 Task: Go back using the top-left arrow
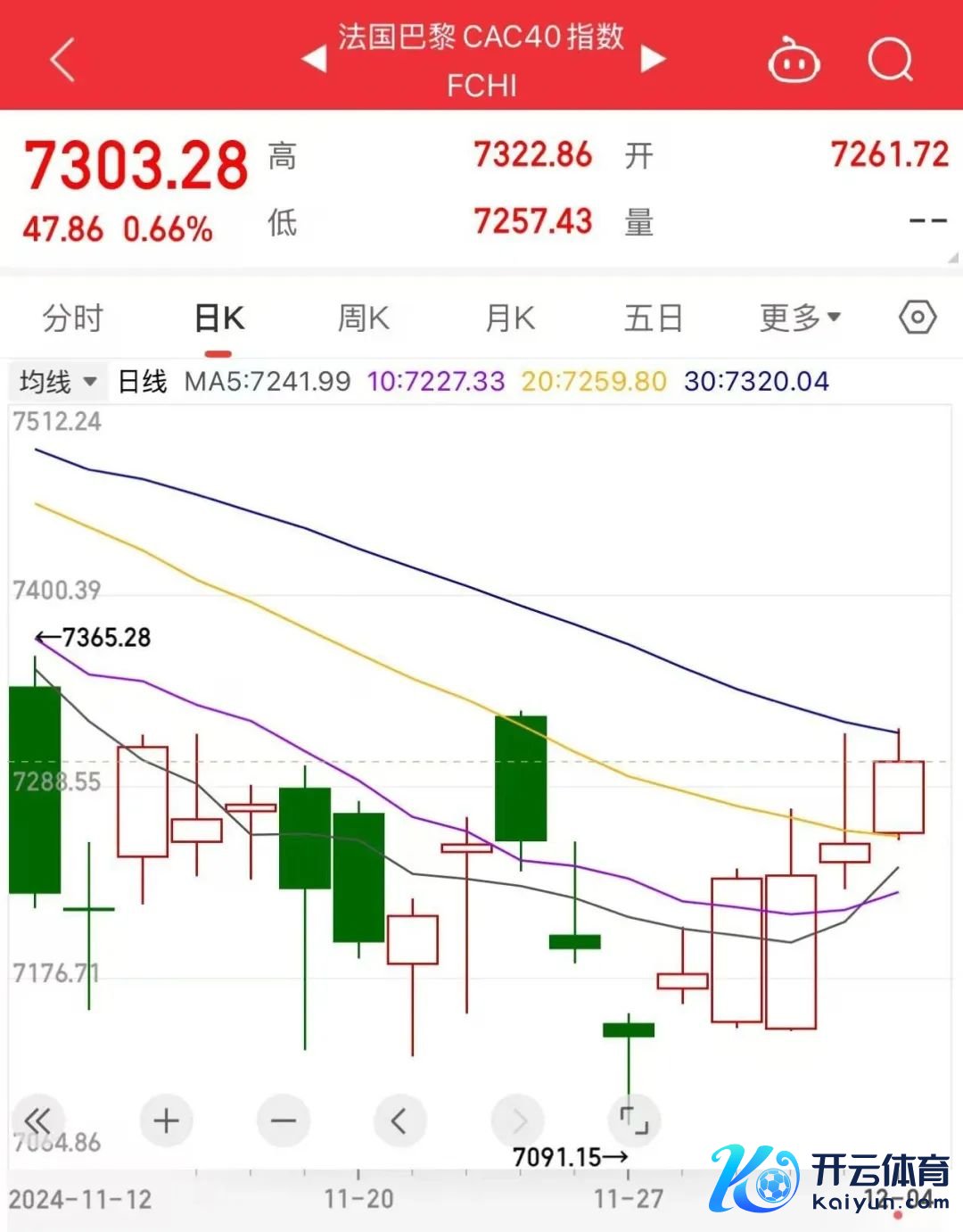click(x=62, y=60)
